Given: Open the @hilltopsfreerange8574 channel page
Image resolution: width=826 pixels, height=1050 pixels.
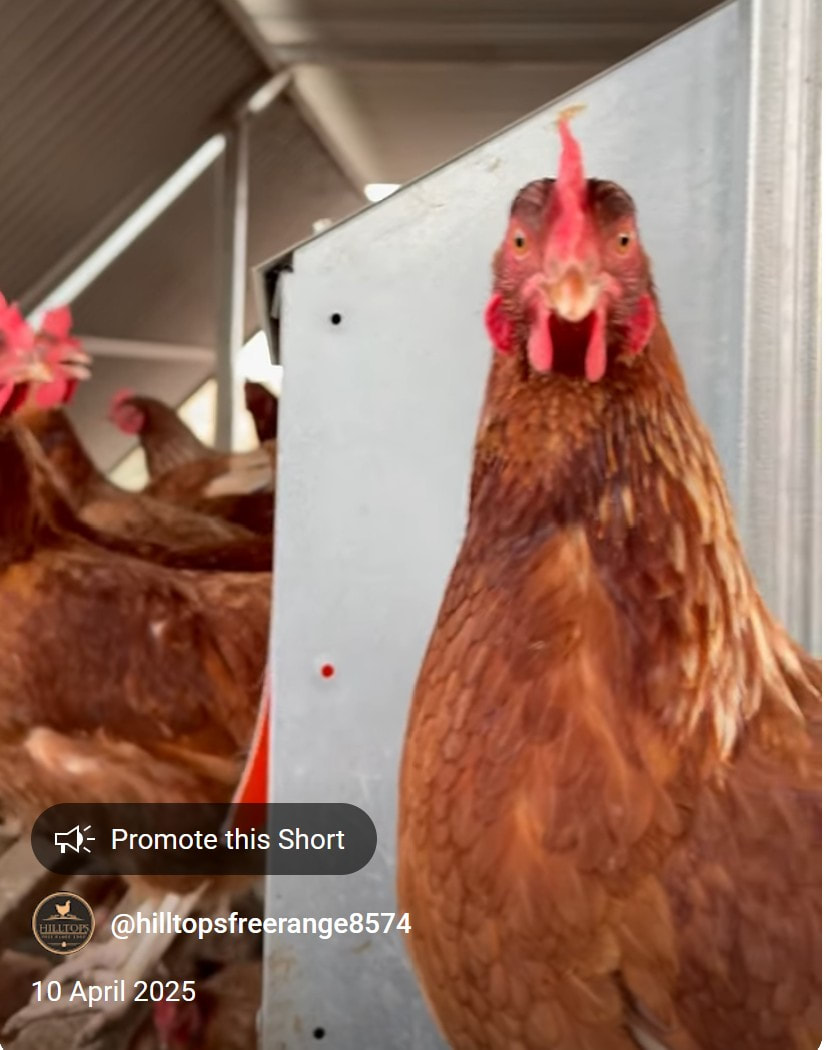Looking at the screenshot, I should click(x=260, y=924).
